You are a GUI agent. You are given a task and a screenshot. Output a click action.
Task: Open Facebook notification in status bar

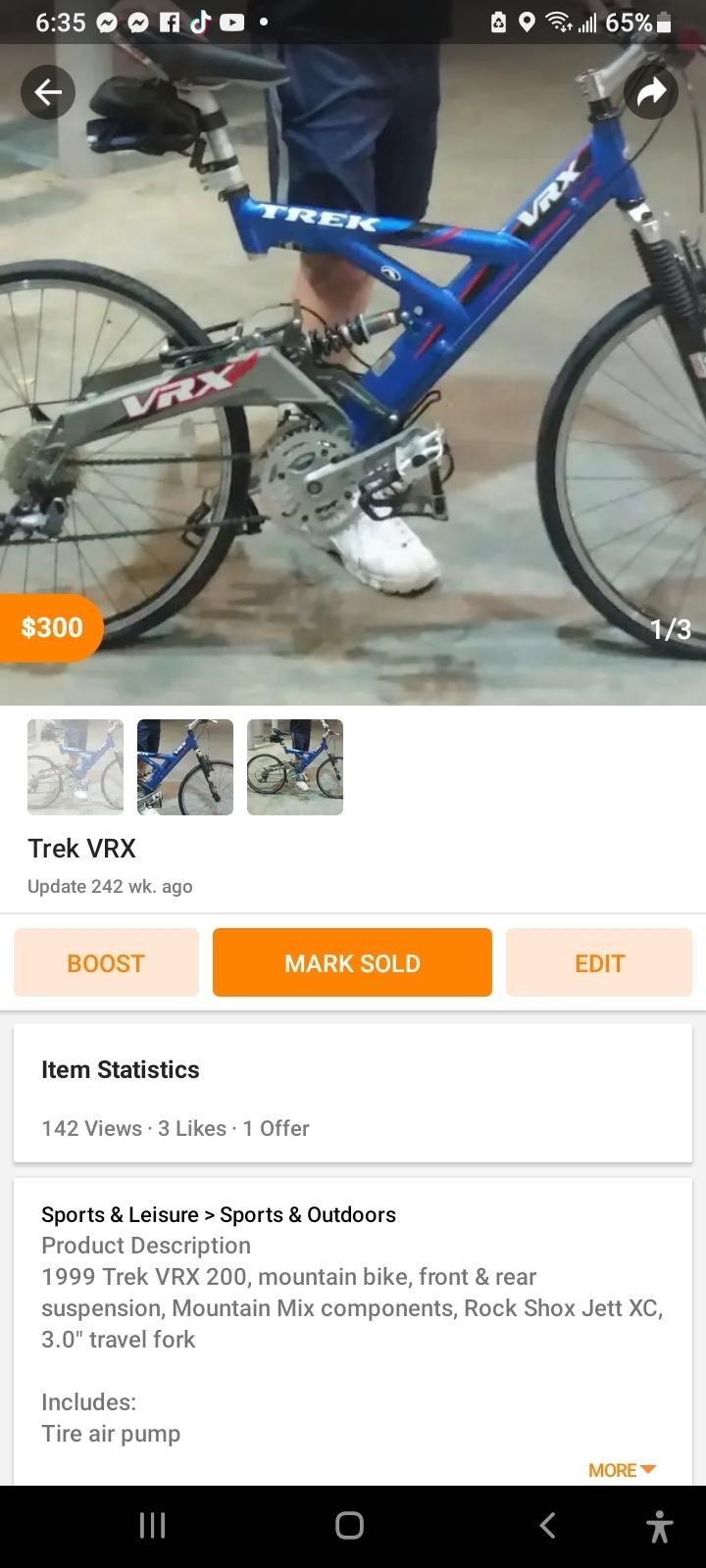pos(170,22)
